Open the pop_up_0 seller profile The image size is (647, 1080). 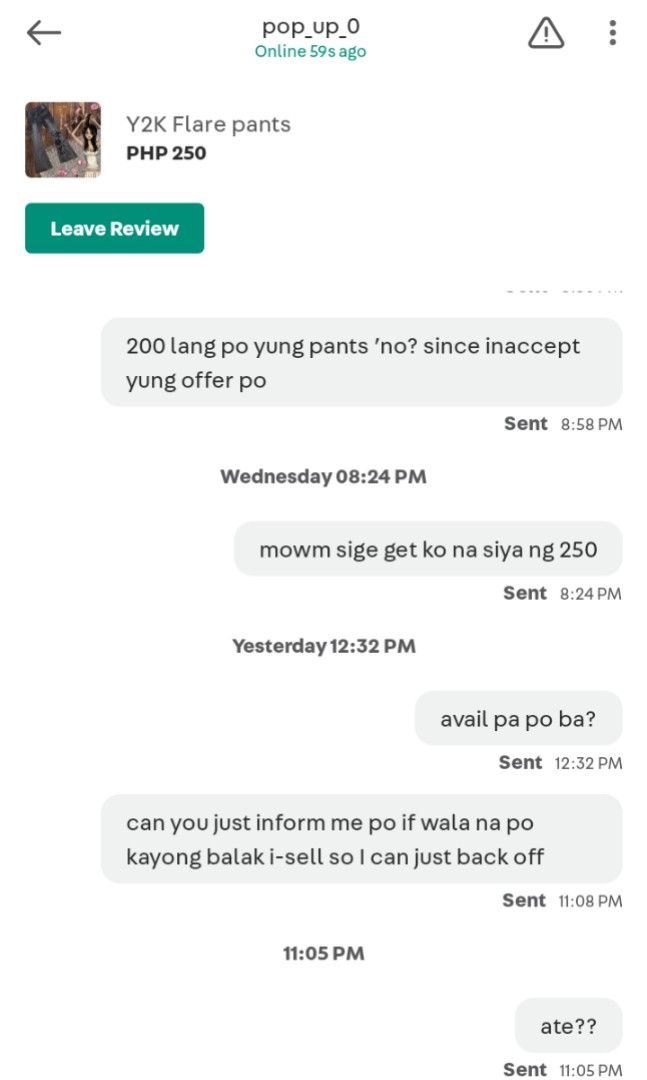click(x=311, y=27)
